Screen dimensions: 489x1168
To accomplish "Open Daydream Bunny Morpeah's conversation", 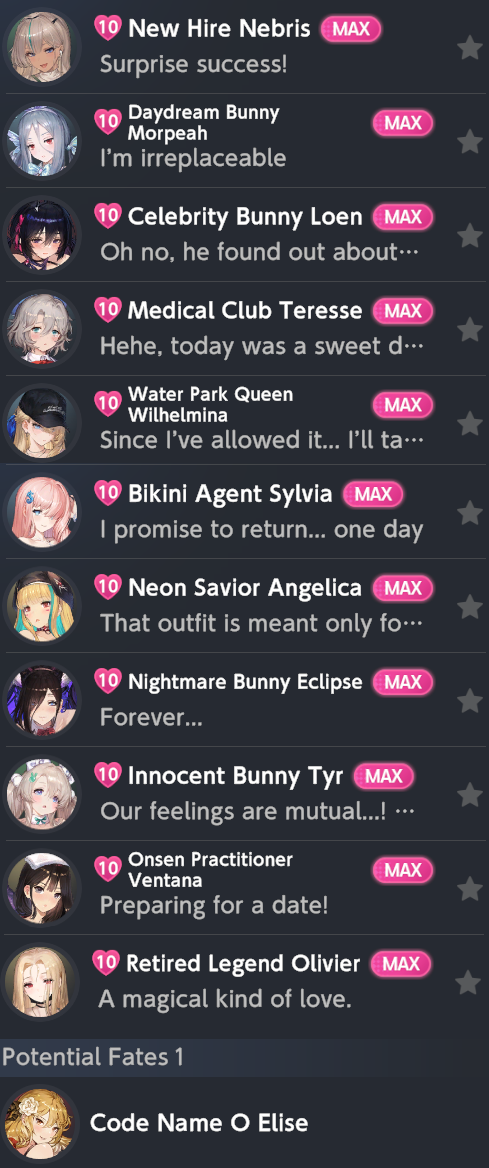I will click(244, 140).
